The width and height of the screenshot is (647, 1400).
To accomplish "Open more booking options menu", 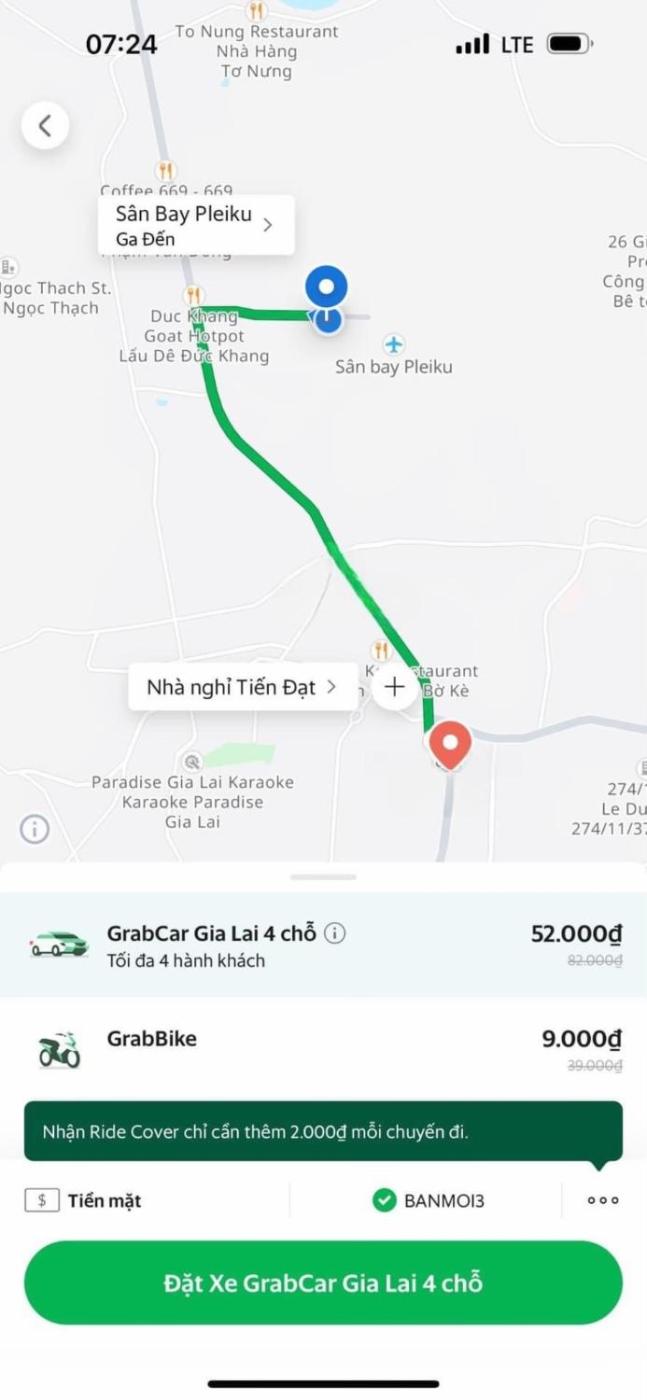I will 602,1200.
